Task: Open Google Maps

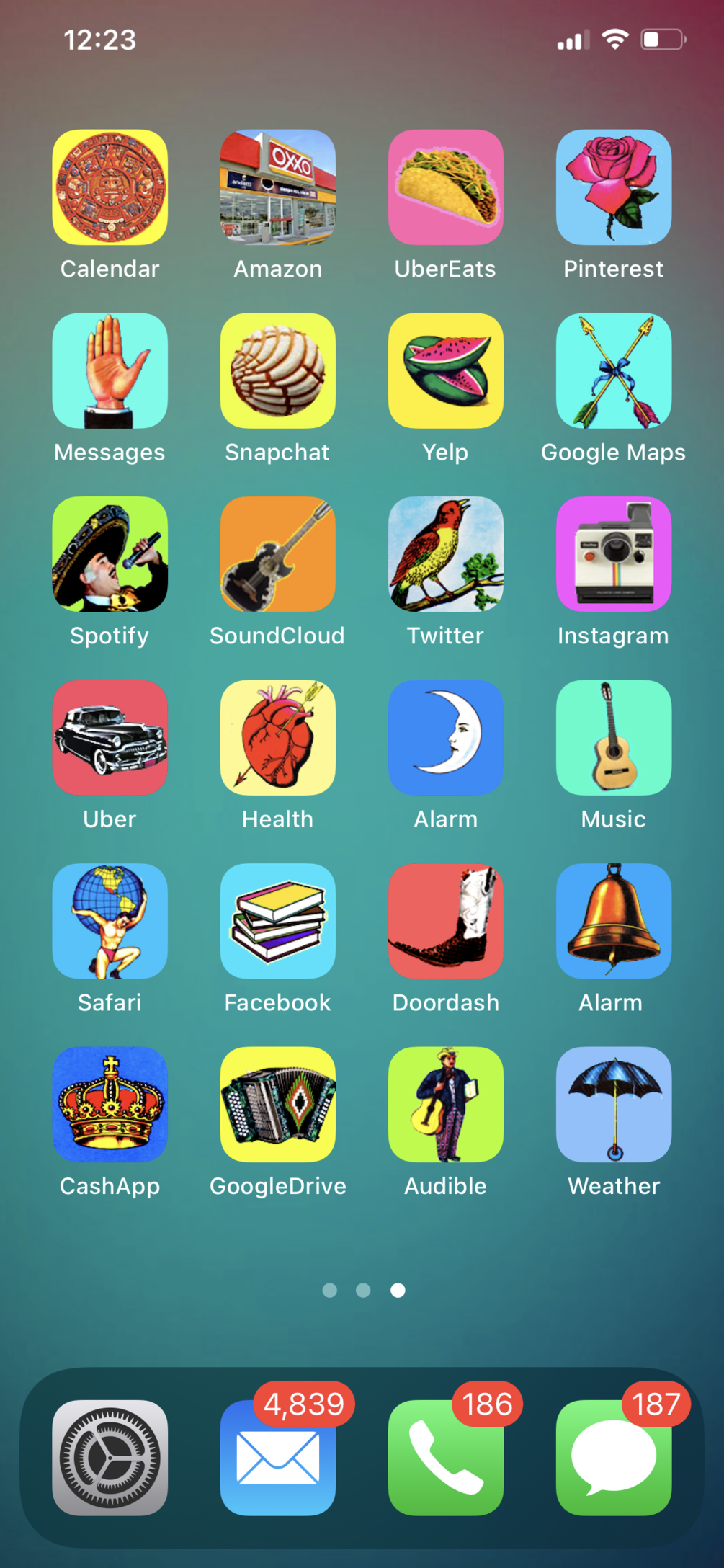Action: (613, 370)
